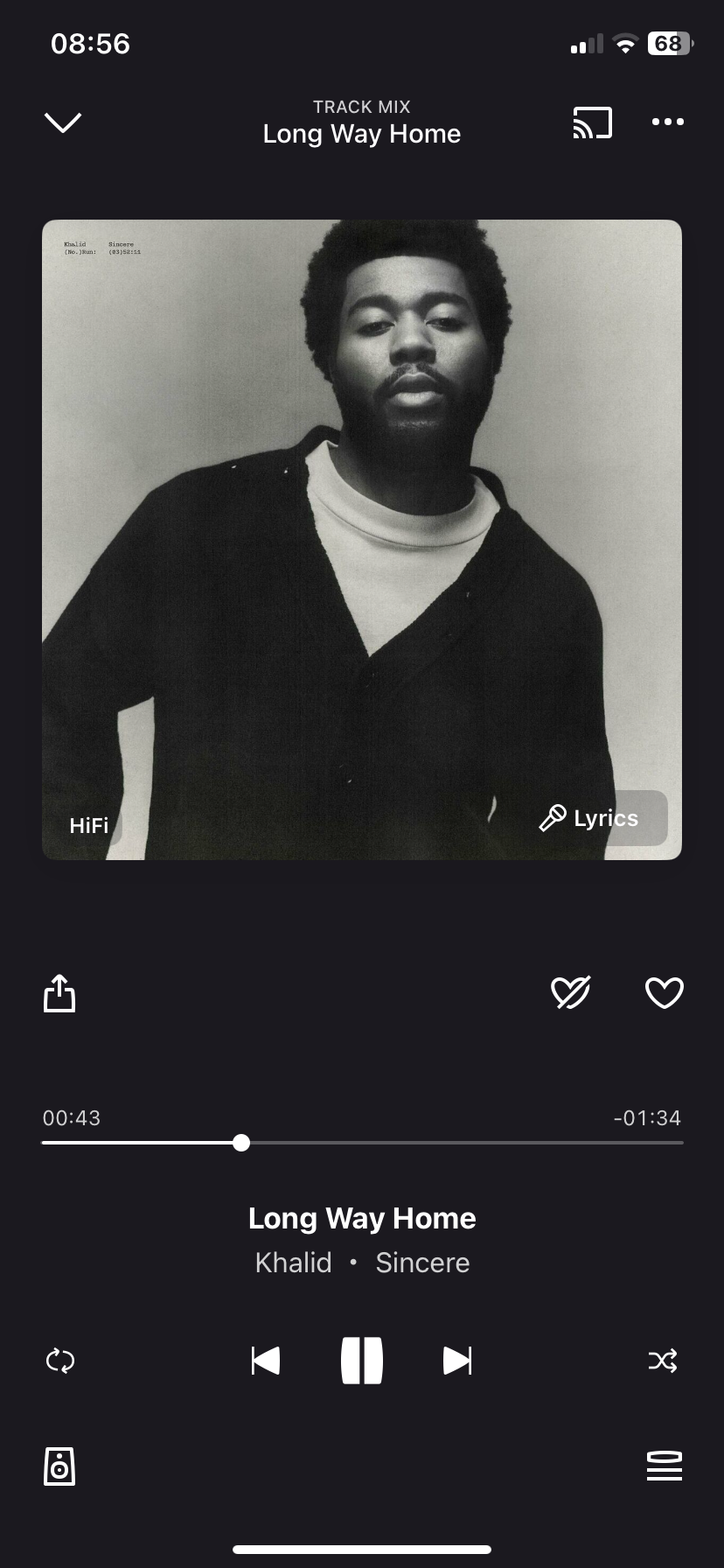724x1568 pixels.
Task: Open the album Sincere
Action: click(x=422, y=1263)
